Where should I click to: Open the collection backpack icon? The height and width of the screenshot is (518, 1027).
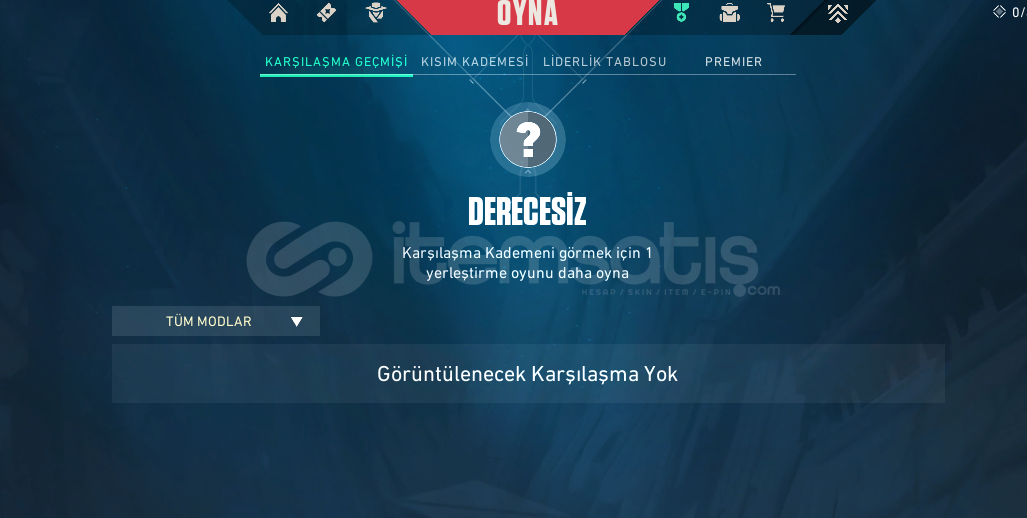(729, 13)
